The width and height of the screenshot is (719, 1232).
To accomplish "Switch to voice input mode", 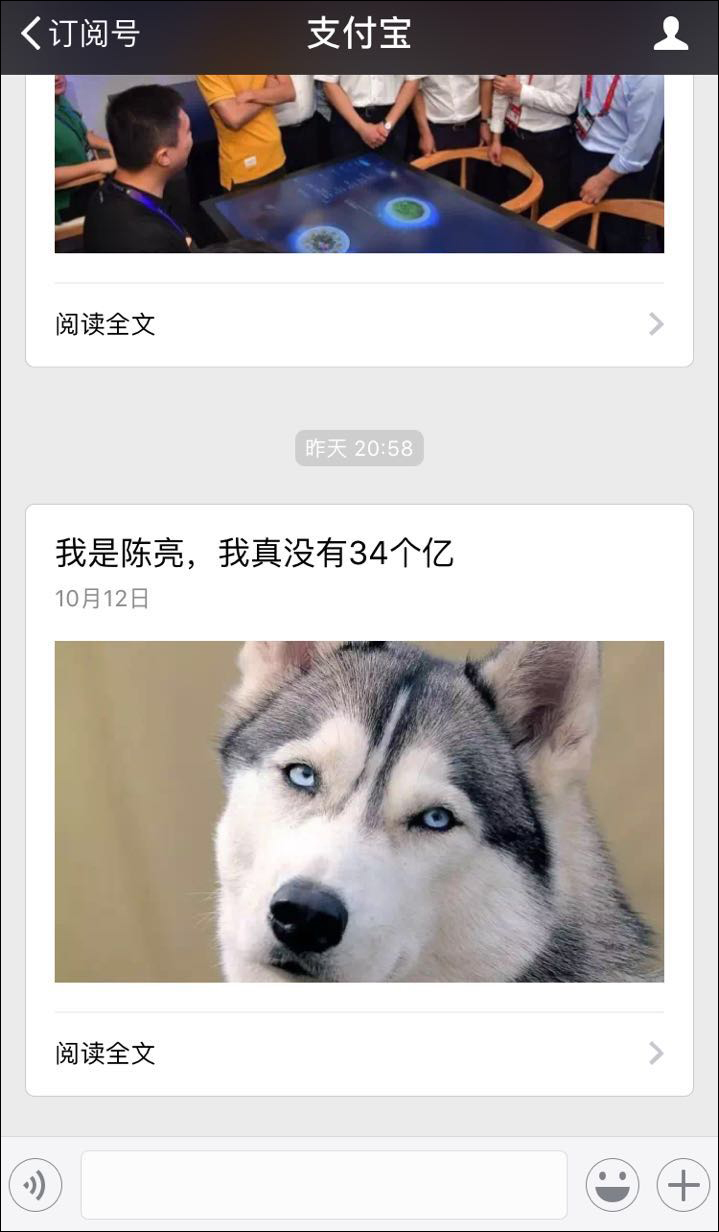I will (x=36, y=1185).
